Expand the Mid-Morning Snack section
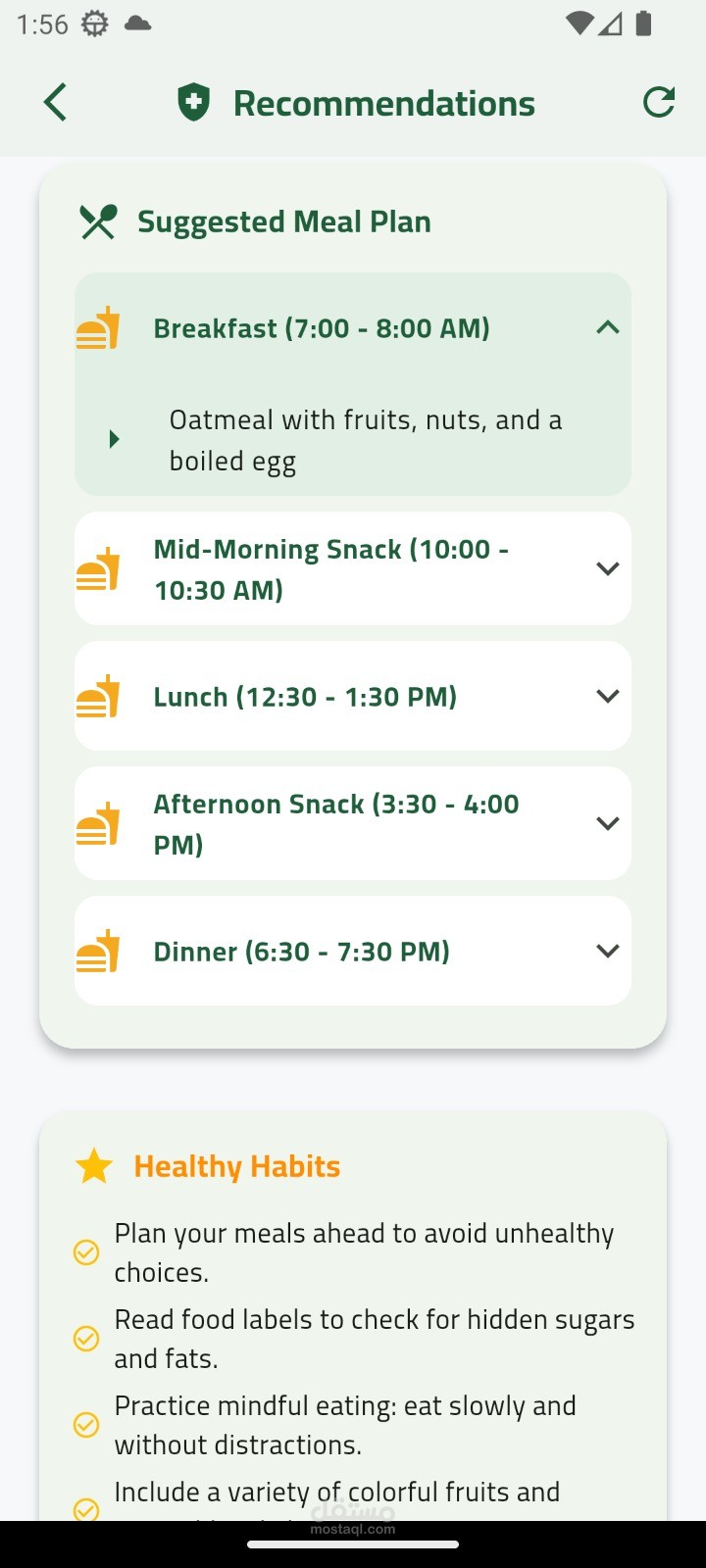Image resolution: width=706 pixels, height=1568 pixels. coord(607,568)
